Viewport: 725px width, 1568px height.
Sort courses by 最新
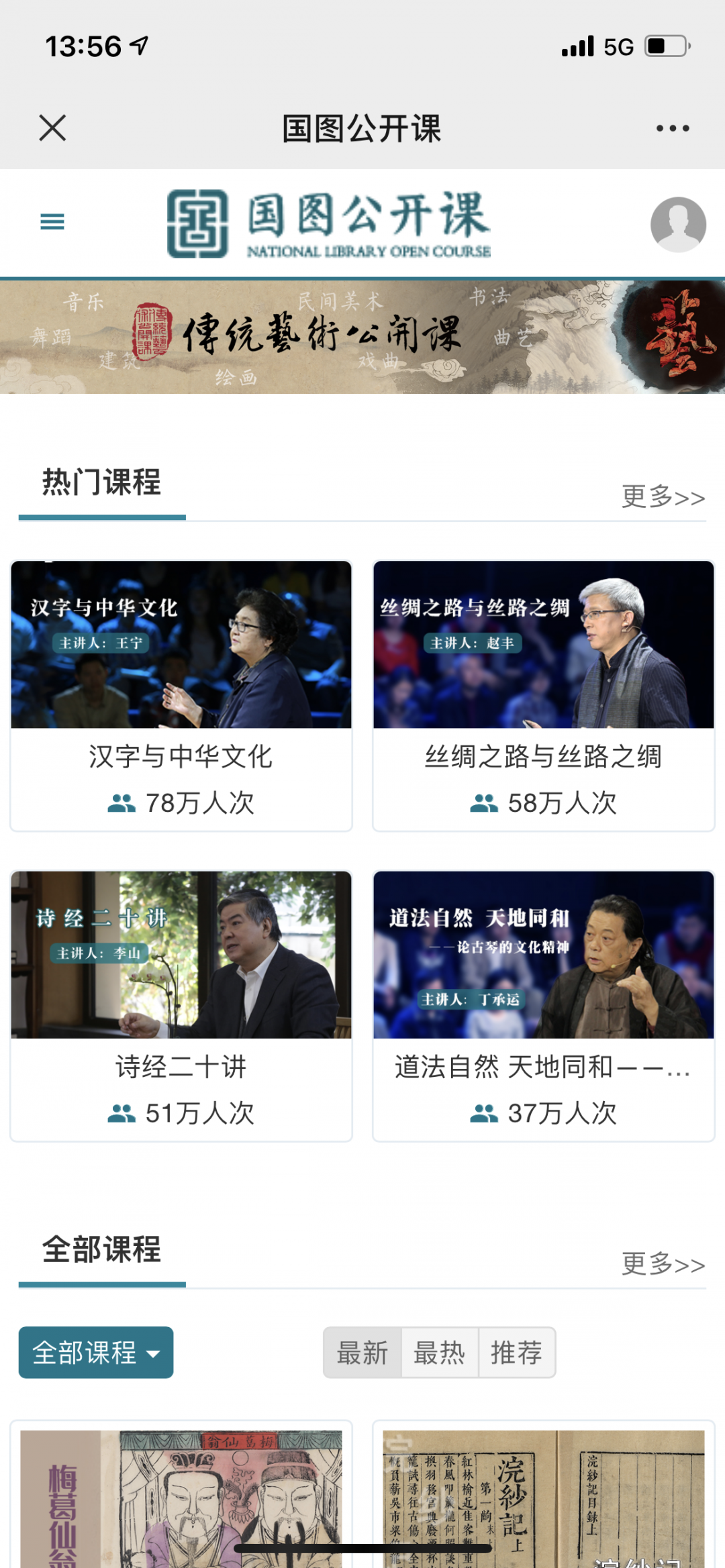pyautogui.click(x=362, y=1353)
